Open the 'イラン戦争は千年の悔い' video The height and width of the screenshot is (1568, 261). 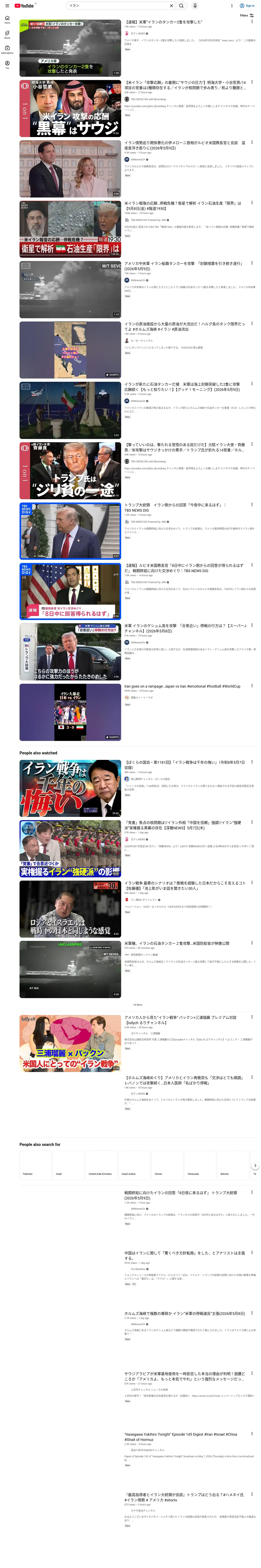coord(70,788)
